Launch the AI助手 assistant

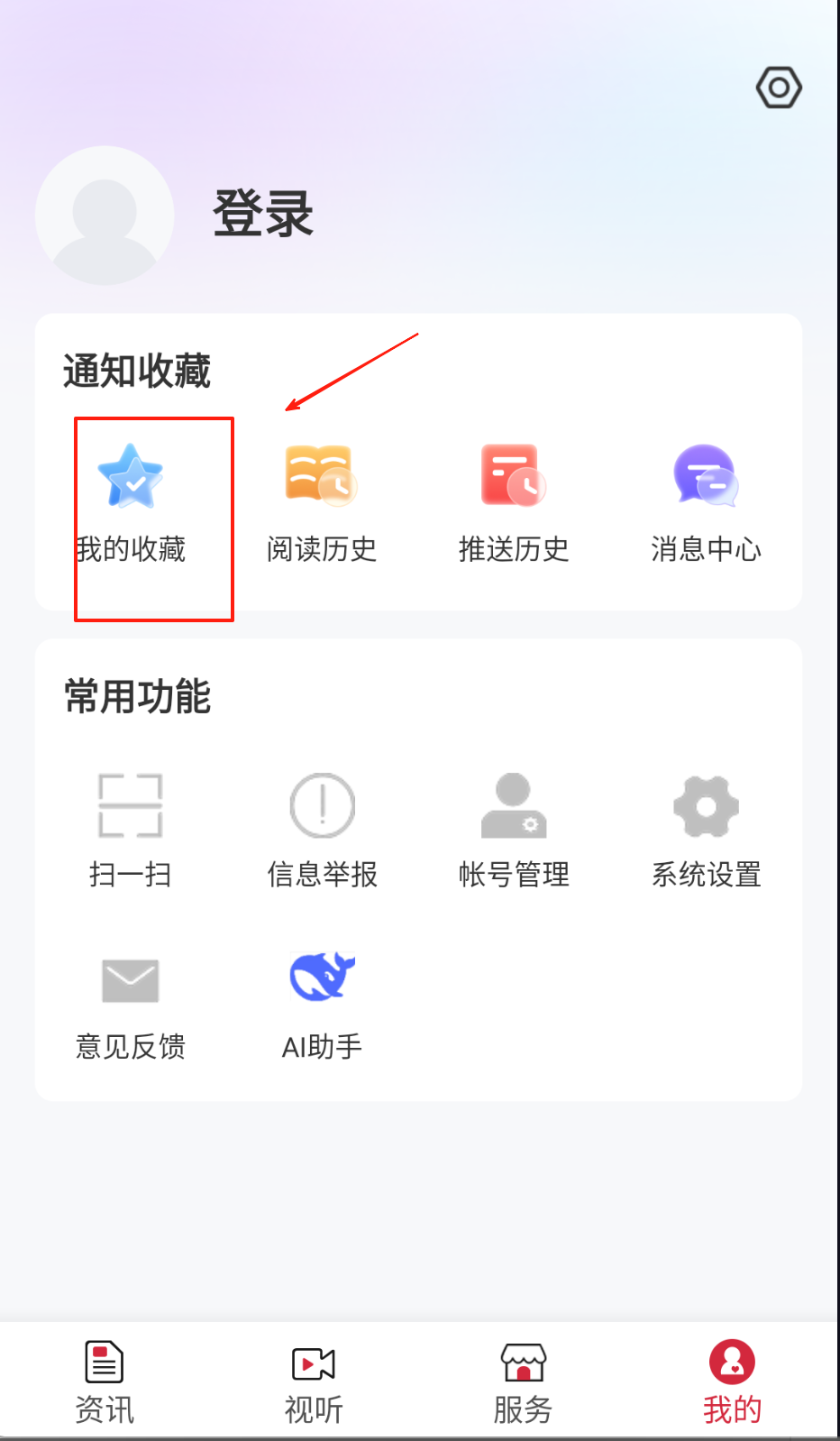click(322, 1005)
